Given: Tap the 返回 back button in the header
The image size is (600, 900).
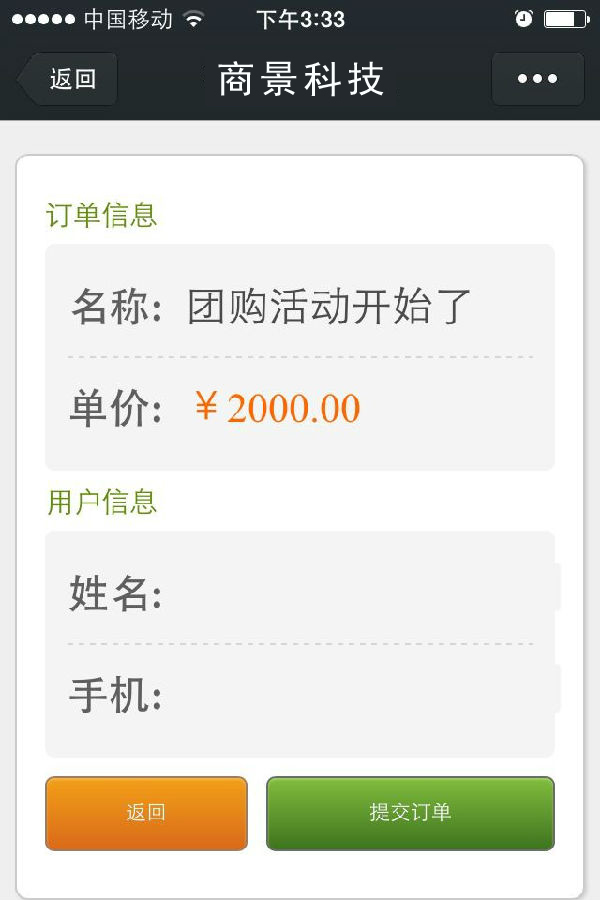Looking at the screenshot, I should [69, 79].
